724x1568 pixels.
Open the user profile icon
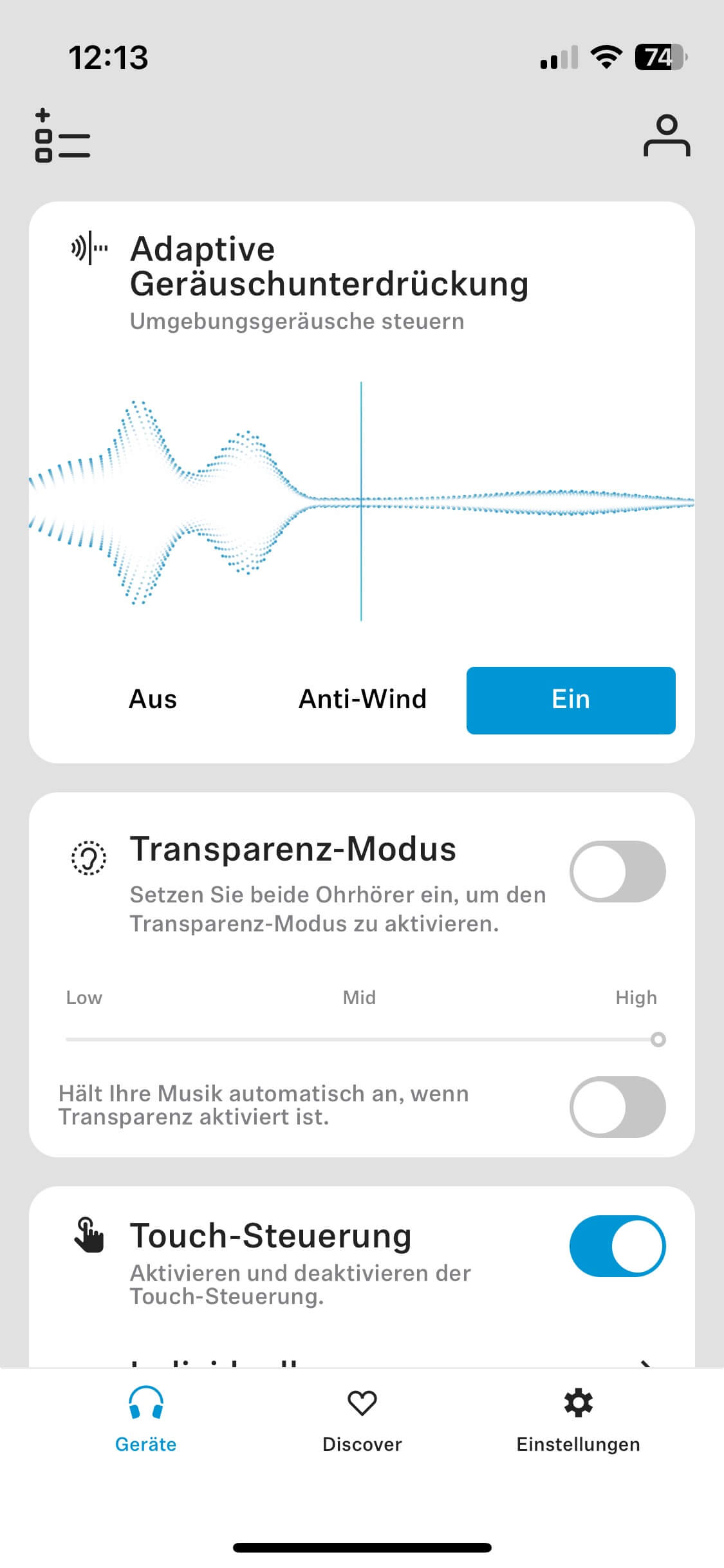point(666,136)
